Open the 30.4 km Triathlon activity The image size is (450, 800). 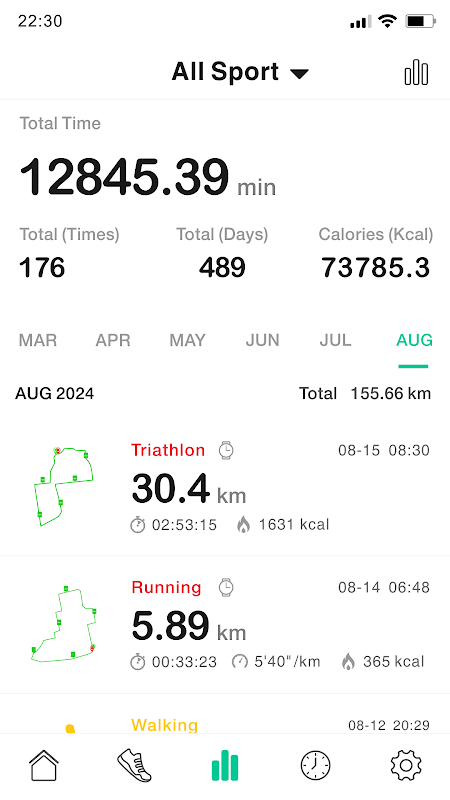click(x=225, y=487)
